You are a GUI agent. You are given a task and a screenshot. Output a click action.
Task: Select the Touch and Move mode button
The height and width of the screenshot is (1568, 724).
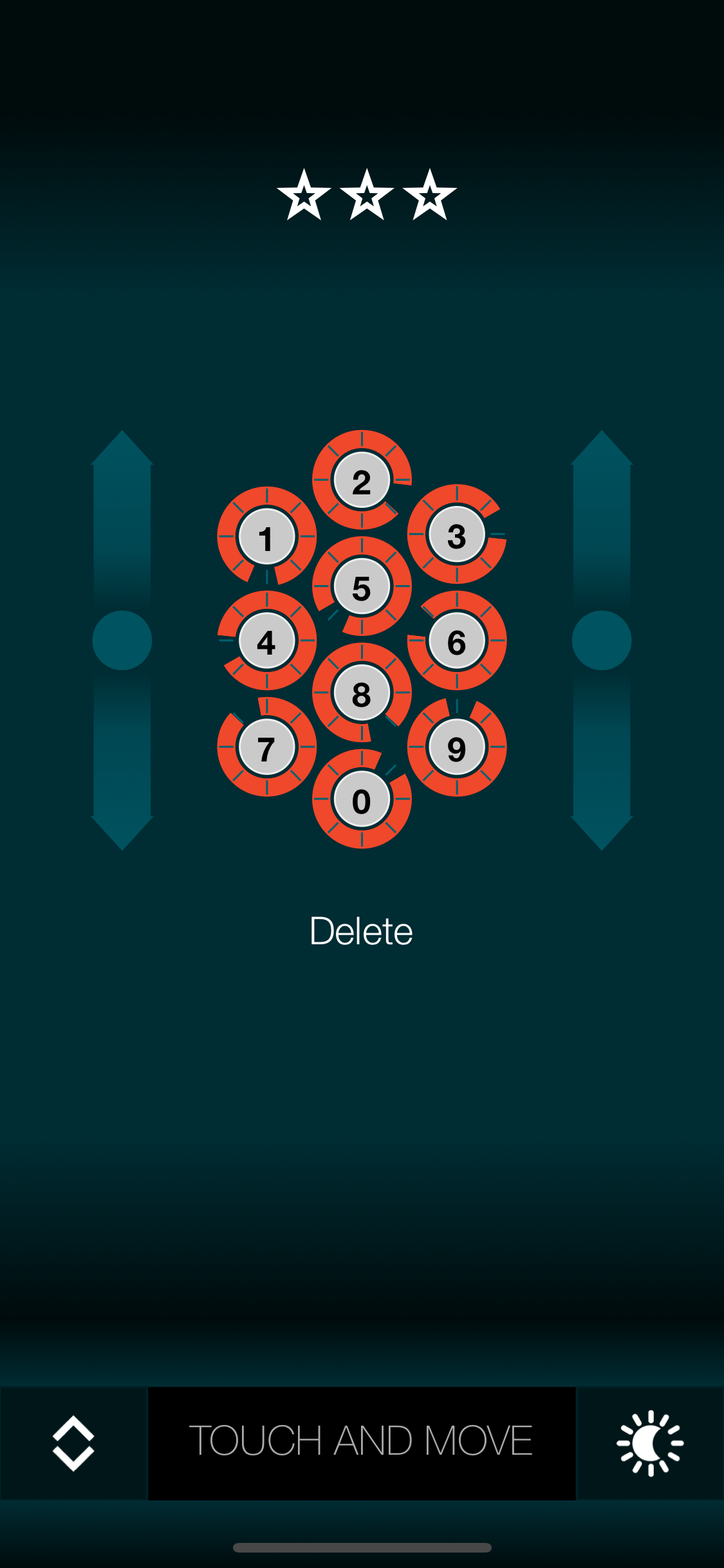pos(362,1443)
